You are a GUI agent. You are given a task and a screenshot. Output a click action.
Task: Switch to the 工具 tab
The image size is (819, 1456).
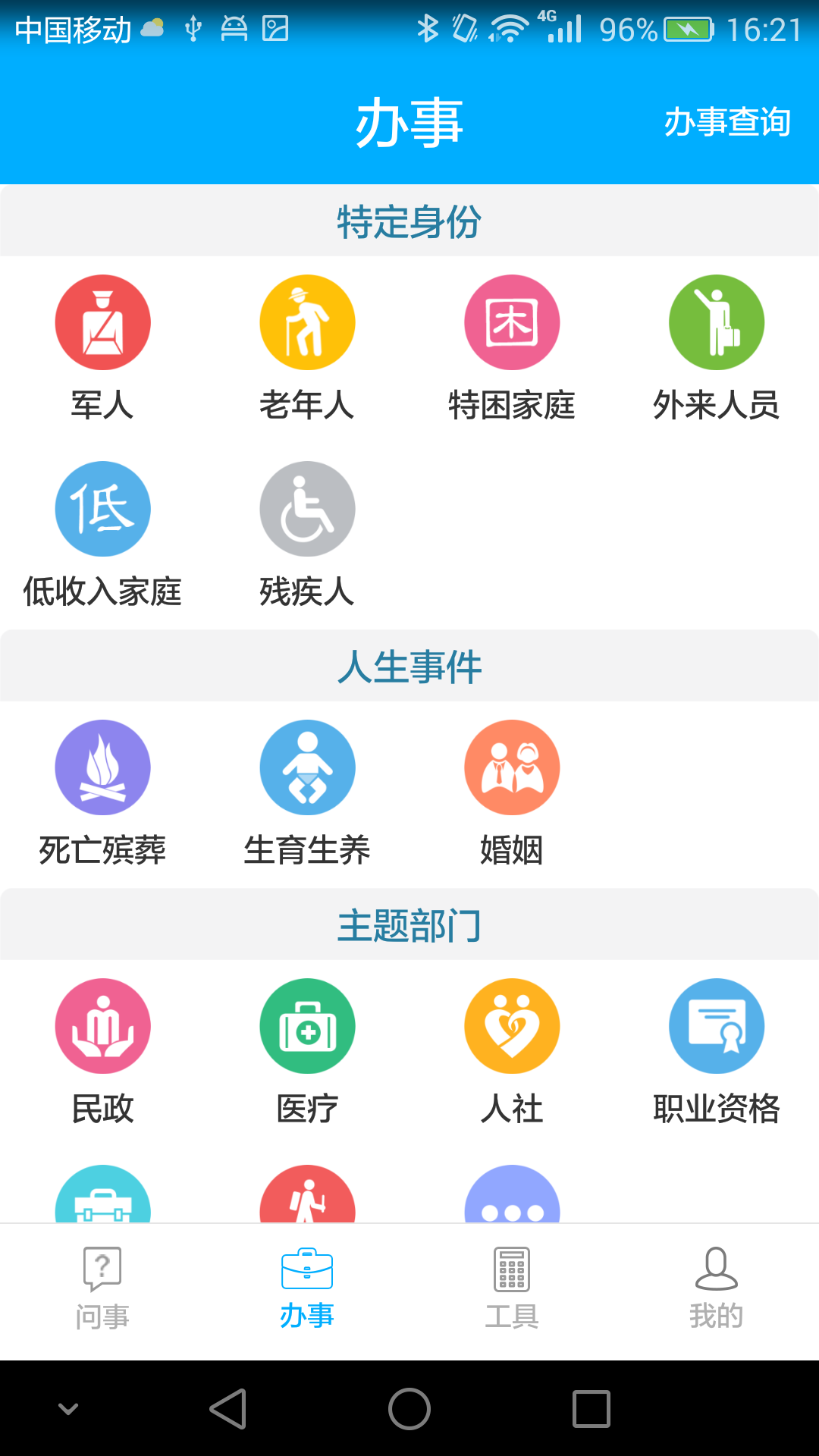click(x=512, y=1290)
